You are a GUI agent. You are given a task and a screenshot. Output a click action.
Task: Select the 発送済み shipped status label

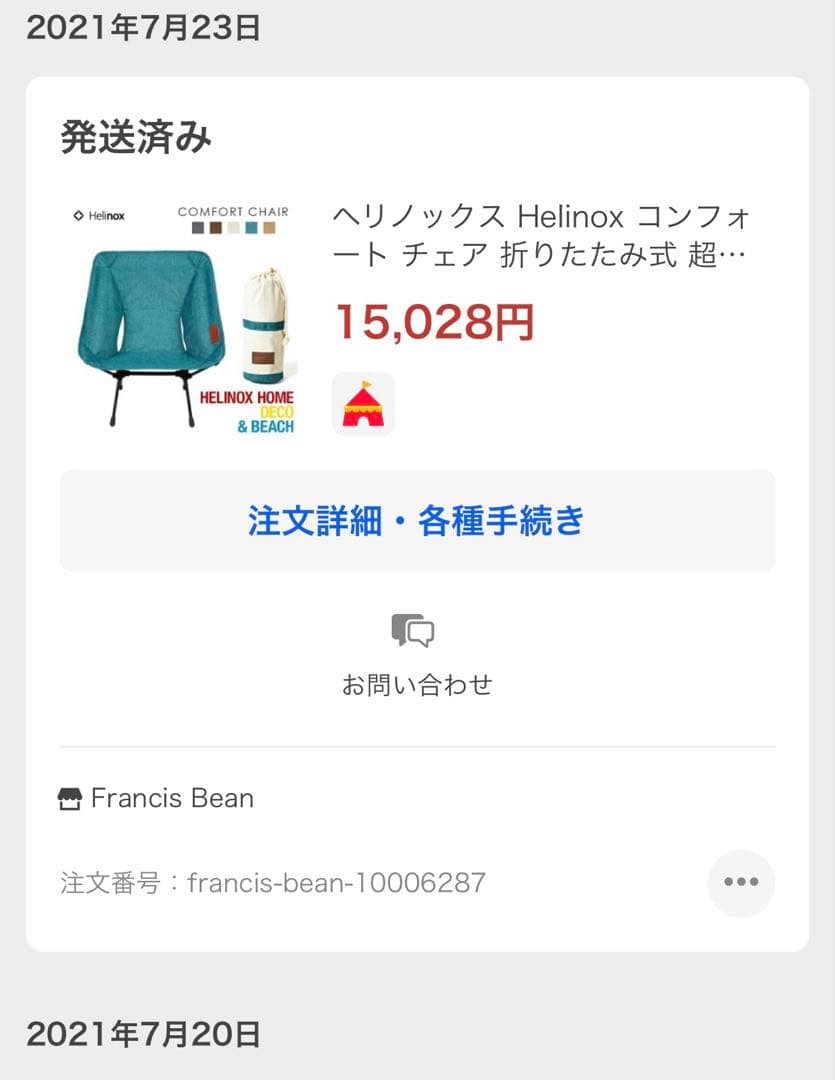point(134,139)
